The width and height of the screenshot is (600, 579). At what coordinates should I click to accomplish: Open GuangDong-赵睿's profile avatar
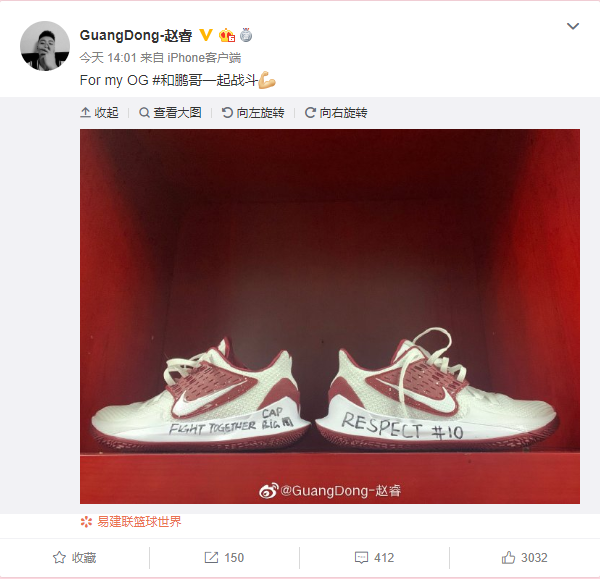pyautogui.click(x=46, y=46)
